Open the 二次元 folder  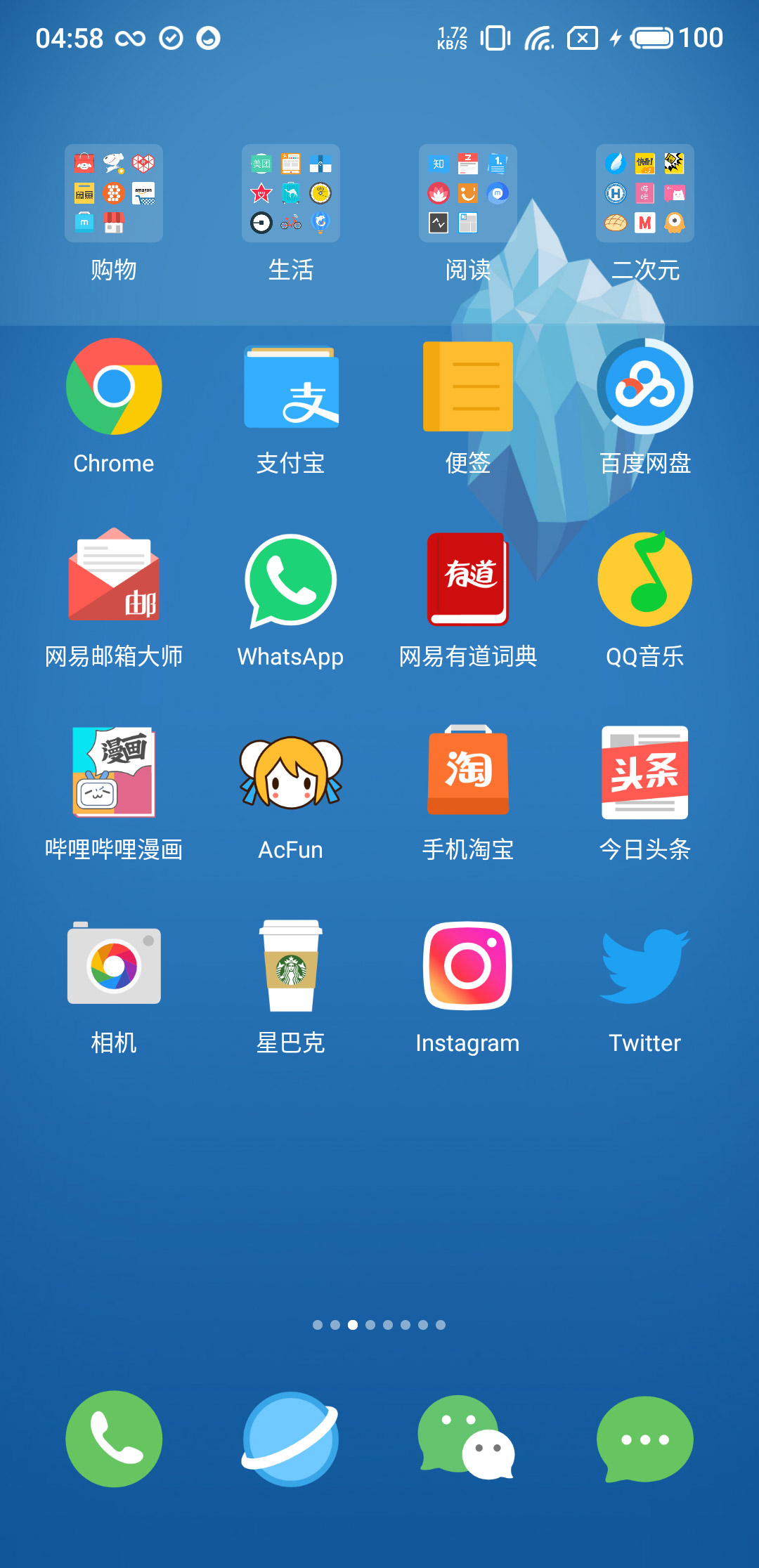(x=645, y=193)
